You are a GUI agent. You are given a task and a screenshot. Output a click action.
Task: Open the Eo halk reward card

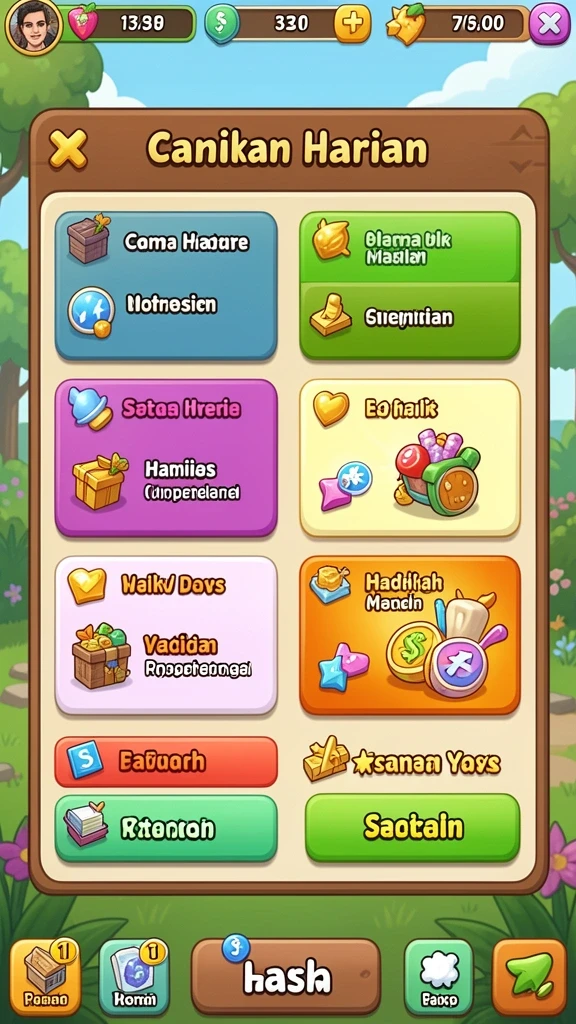pyautogui.click(x=409, y=458)
